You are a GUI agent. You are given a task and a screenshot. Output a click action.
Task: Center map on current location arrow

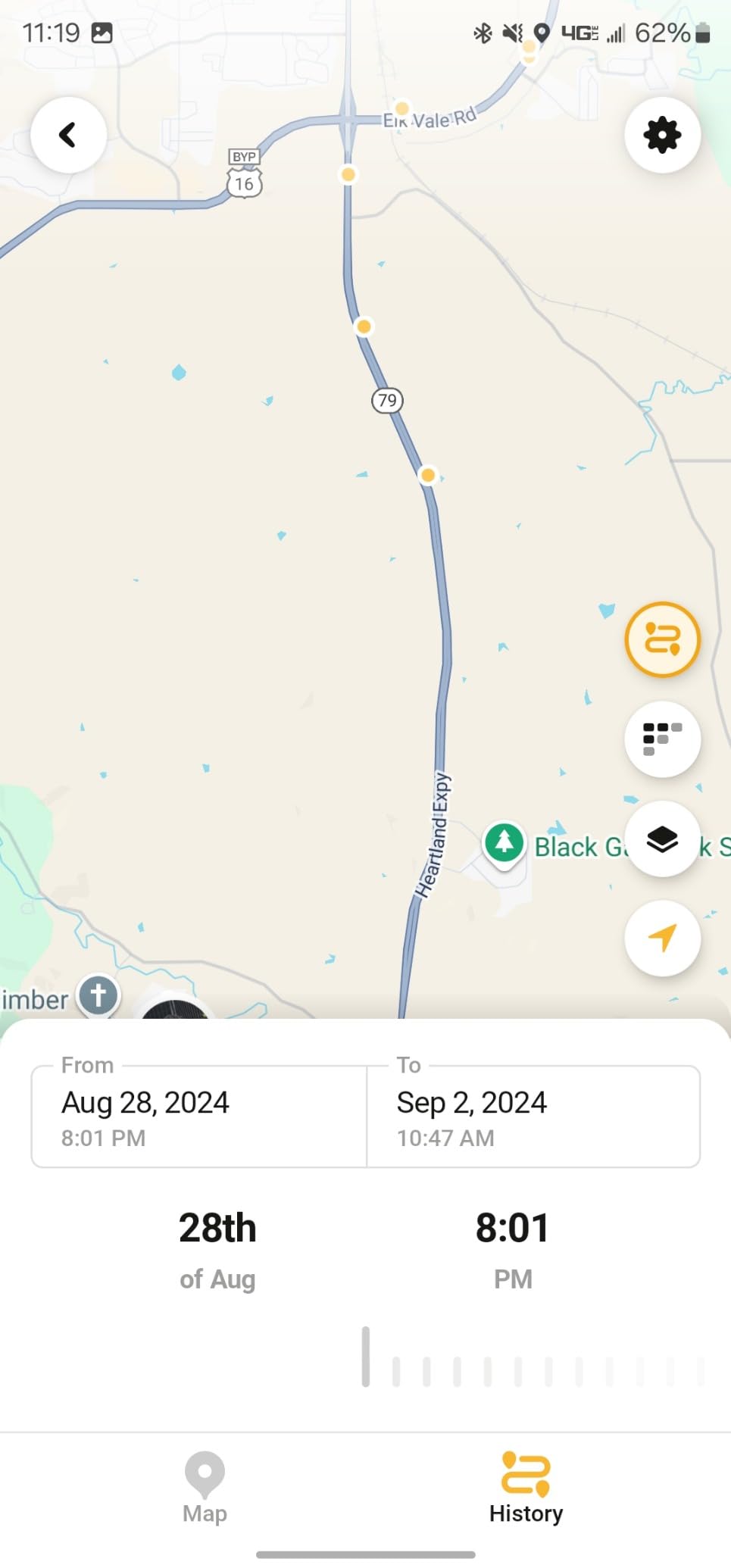(662, 938)
